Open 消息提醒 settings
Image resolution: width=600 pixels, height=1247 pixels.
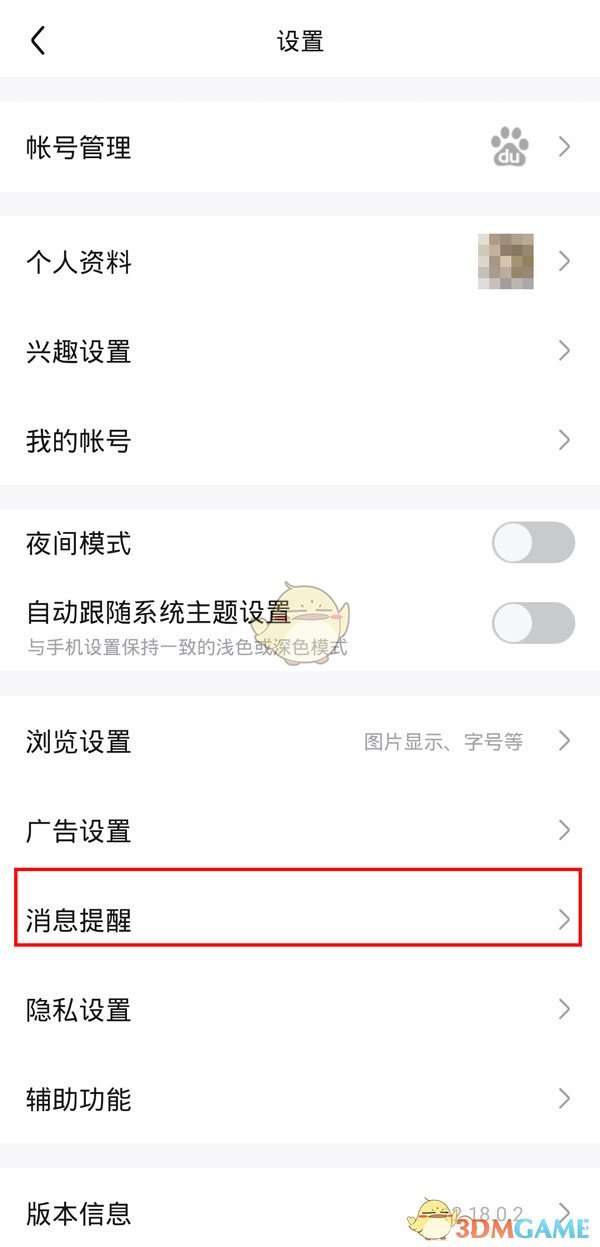tap(300, 920)
